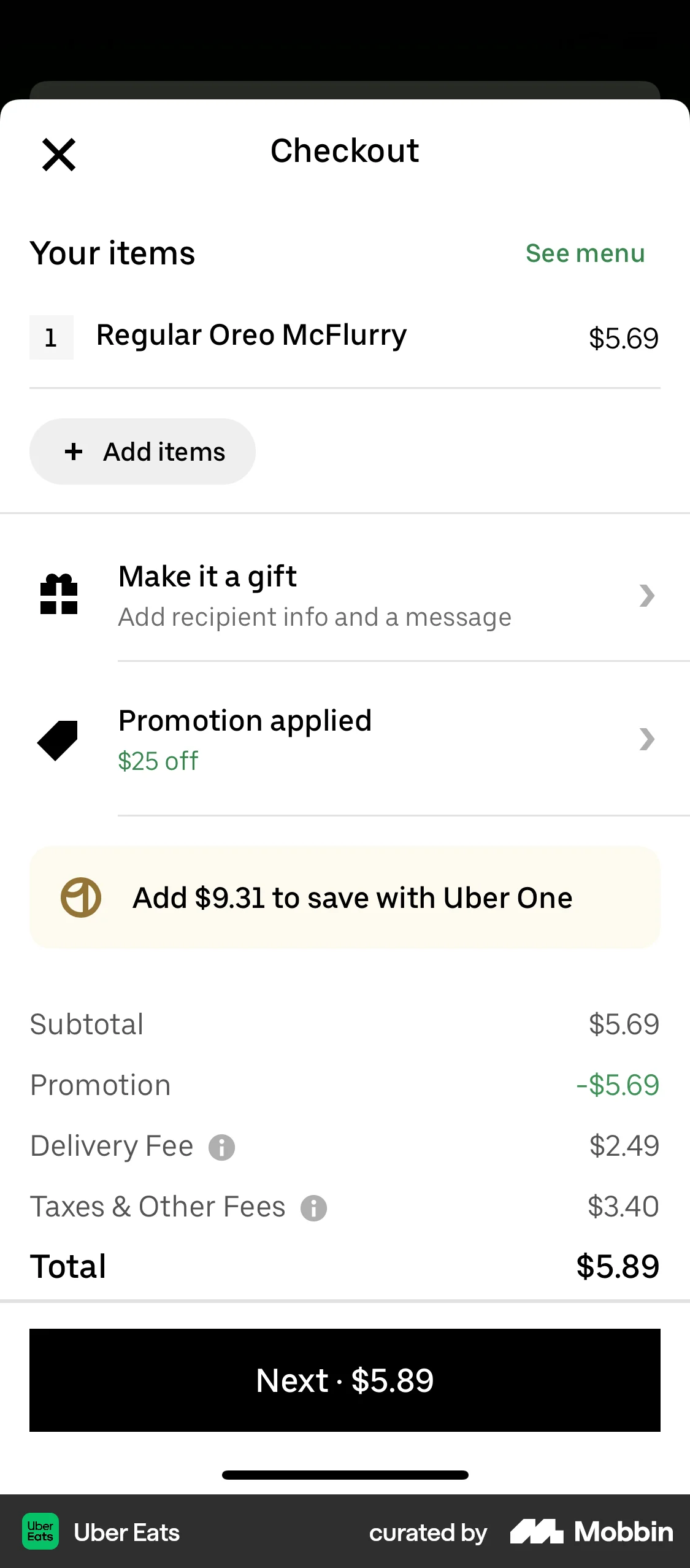The width and height of the screenshot is (690, 1568).
Task: Click the Total row showing $5.89
Action: [345, 1266]
